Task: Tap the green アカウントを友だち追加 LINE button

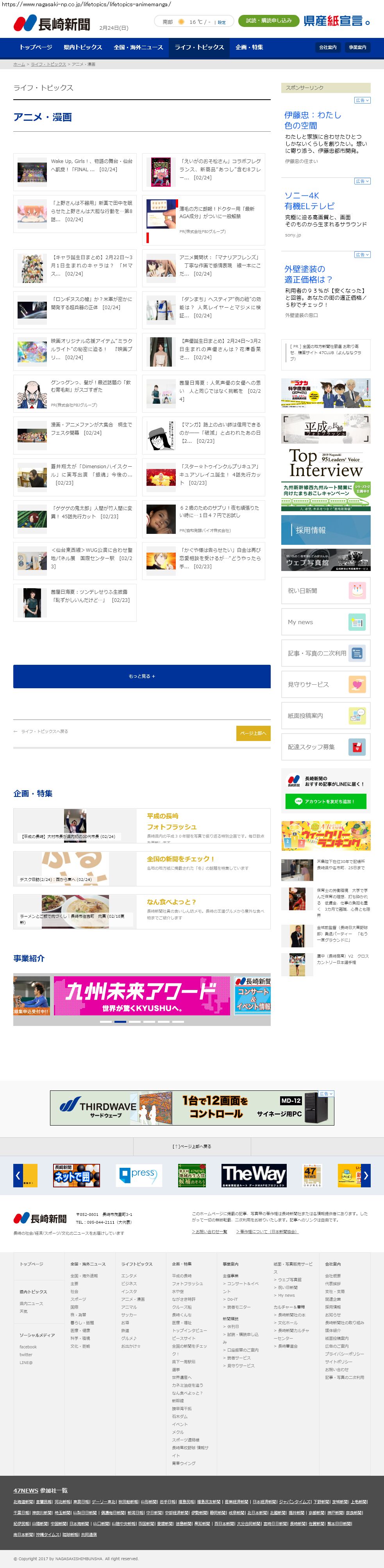Action: tap(325, 802)
